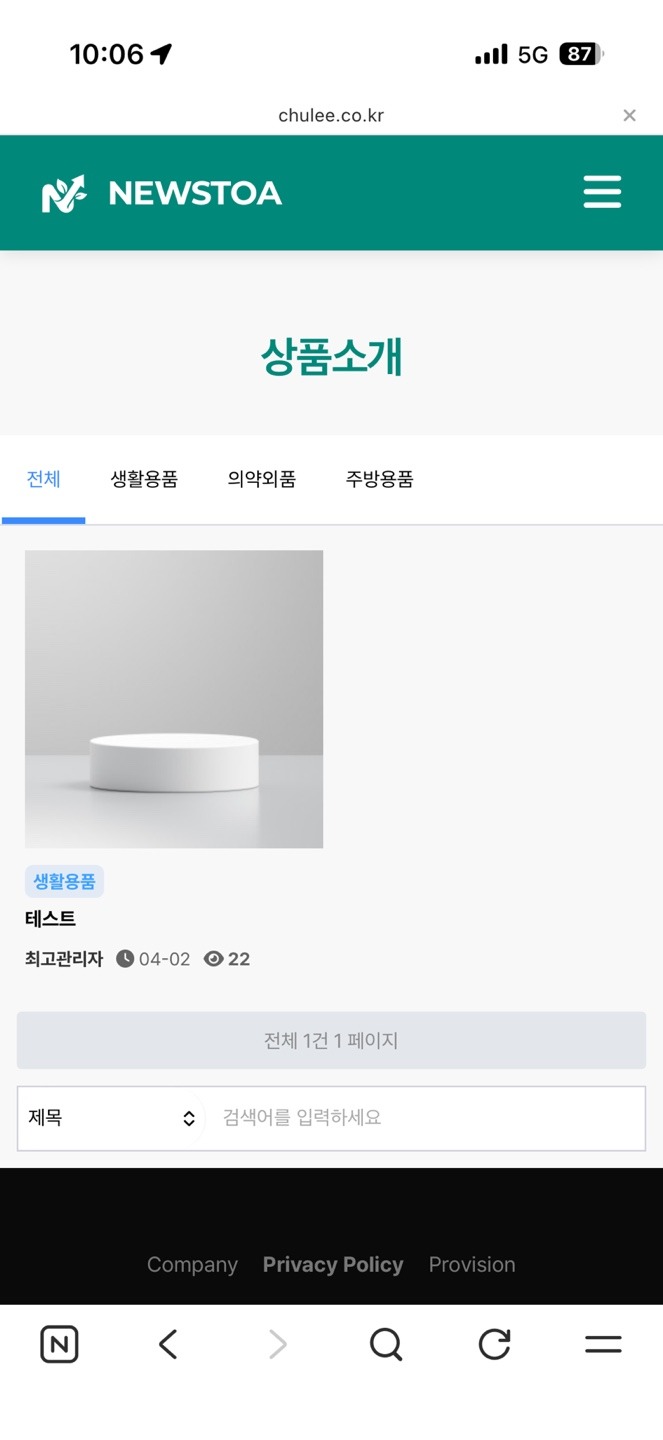Switch to the 의약외품 tab
663x1440 pixels.
coord(262,479)
